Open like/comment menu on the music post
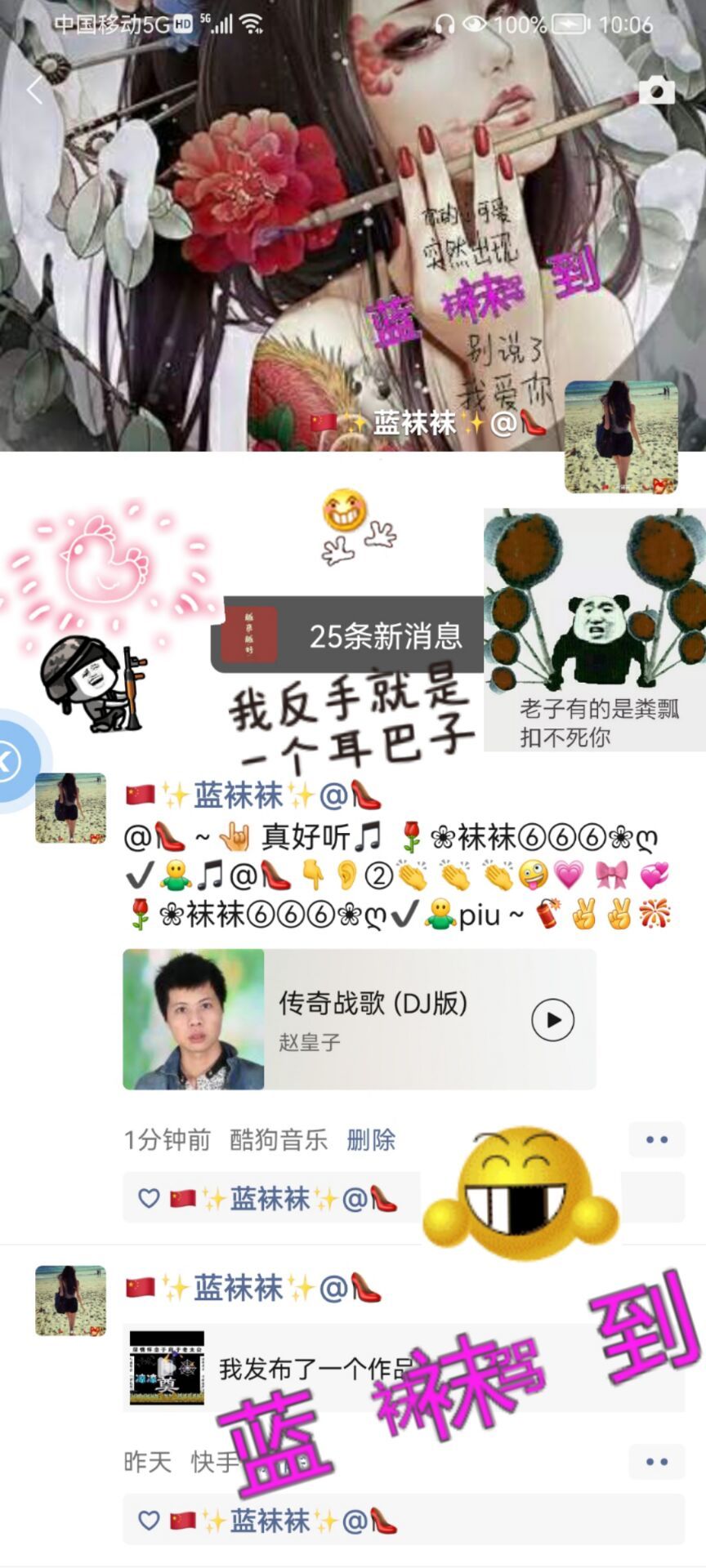This screenshot has width=706, height=1568. [656, 1139]
